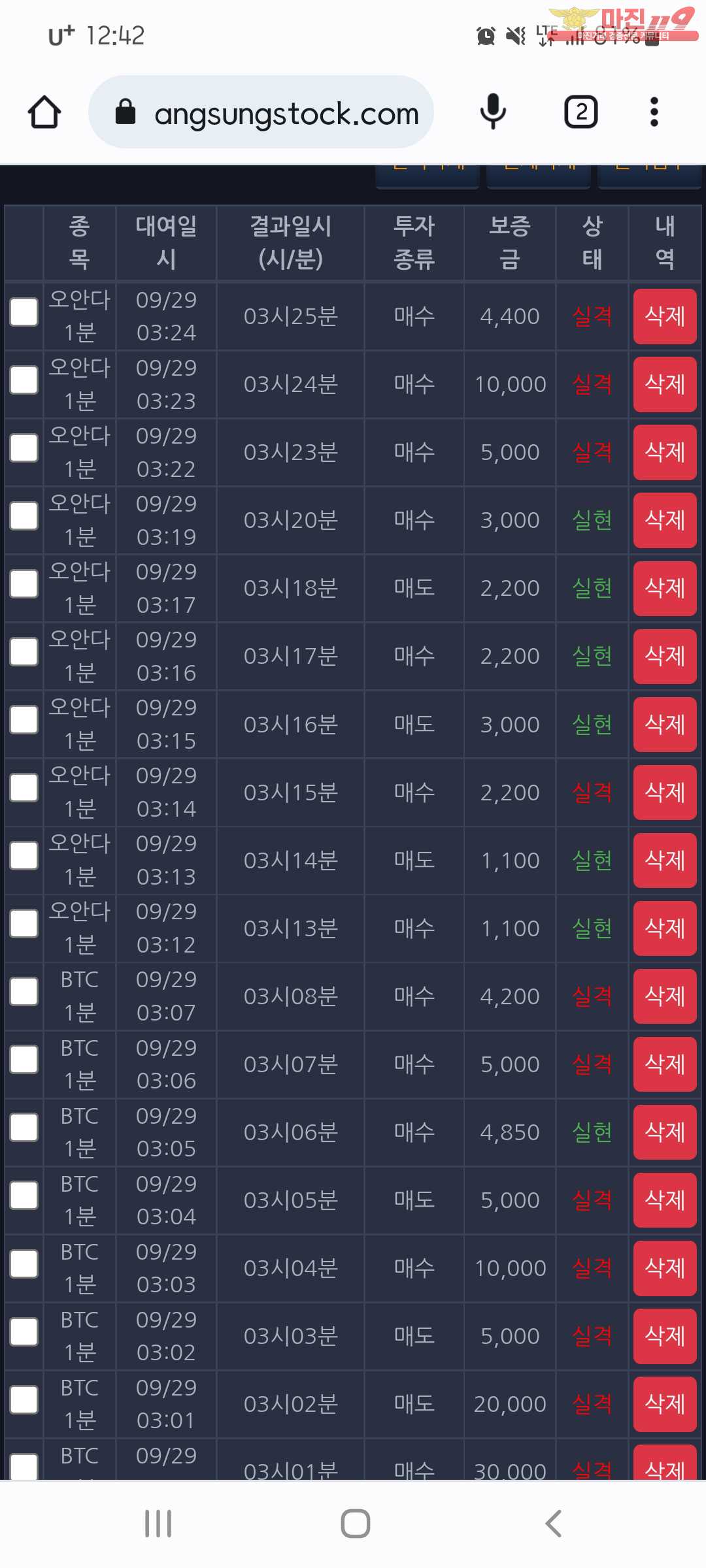Go to the browser home page
Screen dimensions: 706x1568
pyautogui.click(x=44, y=112)
